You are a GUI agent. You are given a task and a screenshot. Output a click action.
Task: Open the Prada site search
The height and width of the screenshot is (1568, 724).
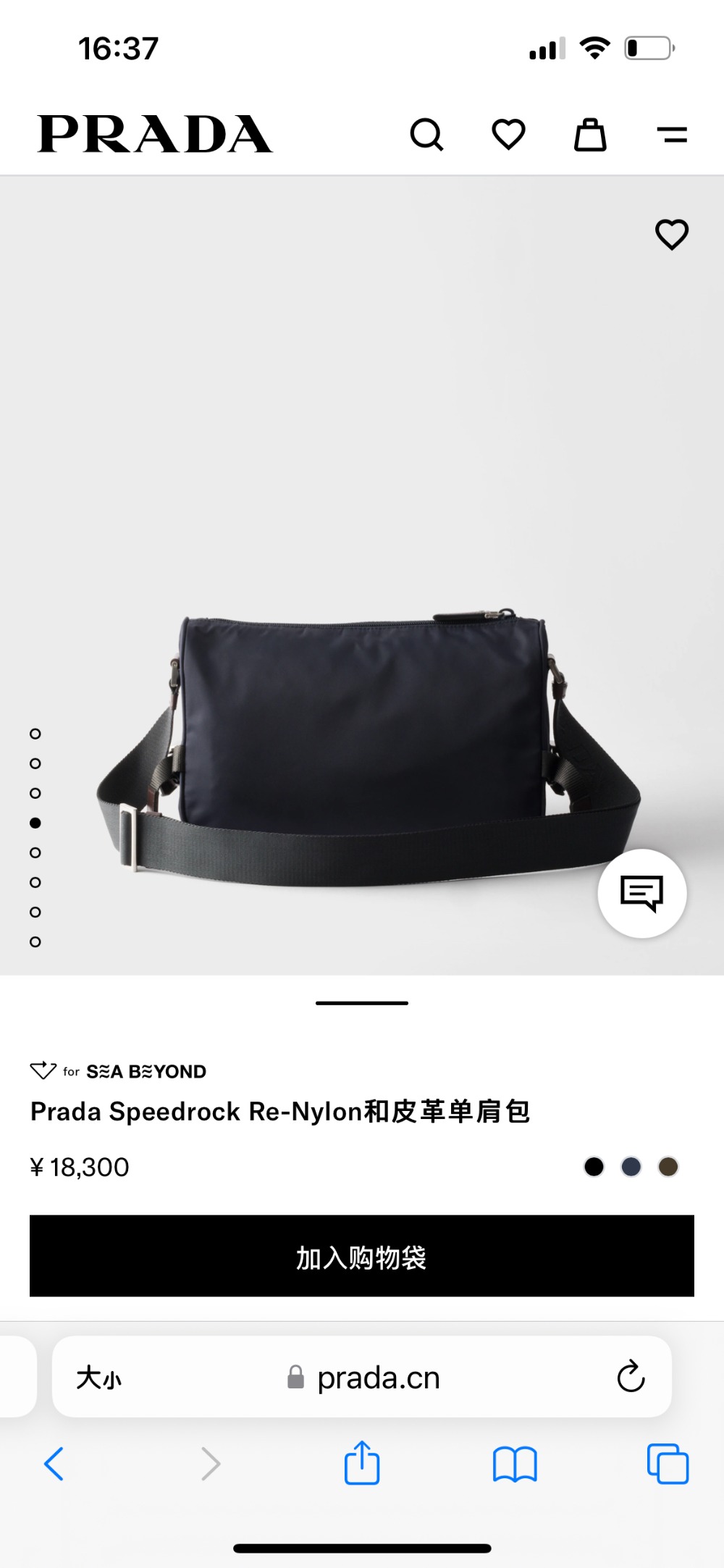click(426, 135)
